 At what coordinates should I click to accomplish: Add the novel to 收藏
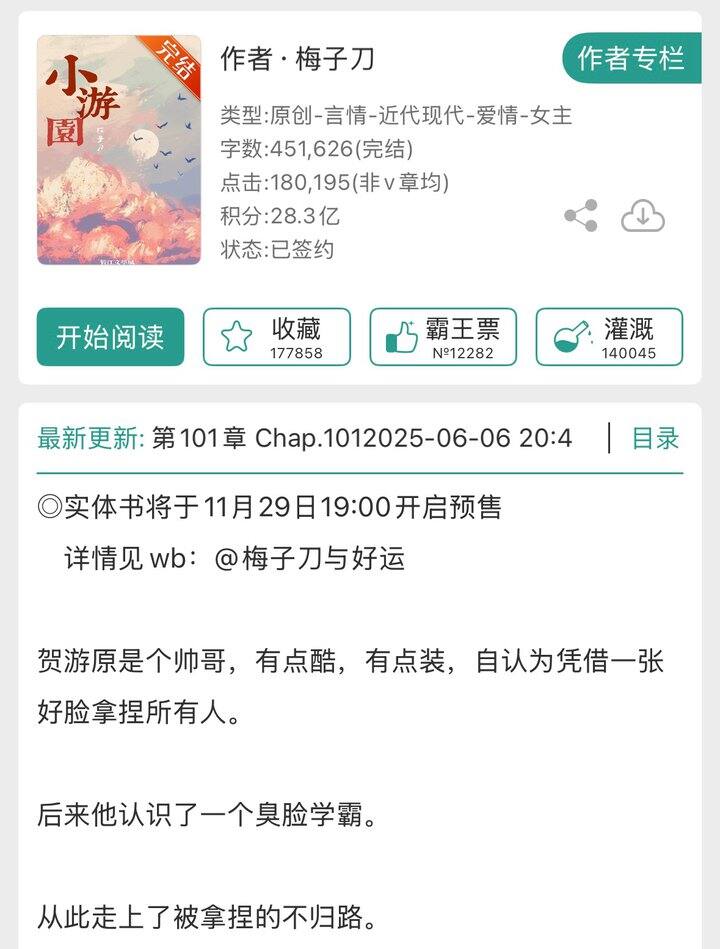277,337
